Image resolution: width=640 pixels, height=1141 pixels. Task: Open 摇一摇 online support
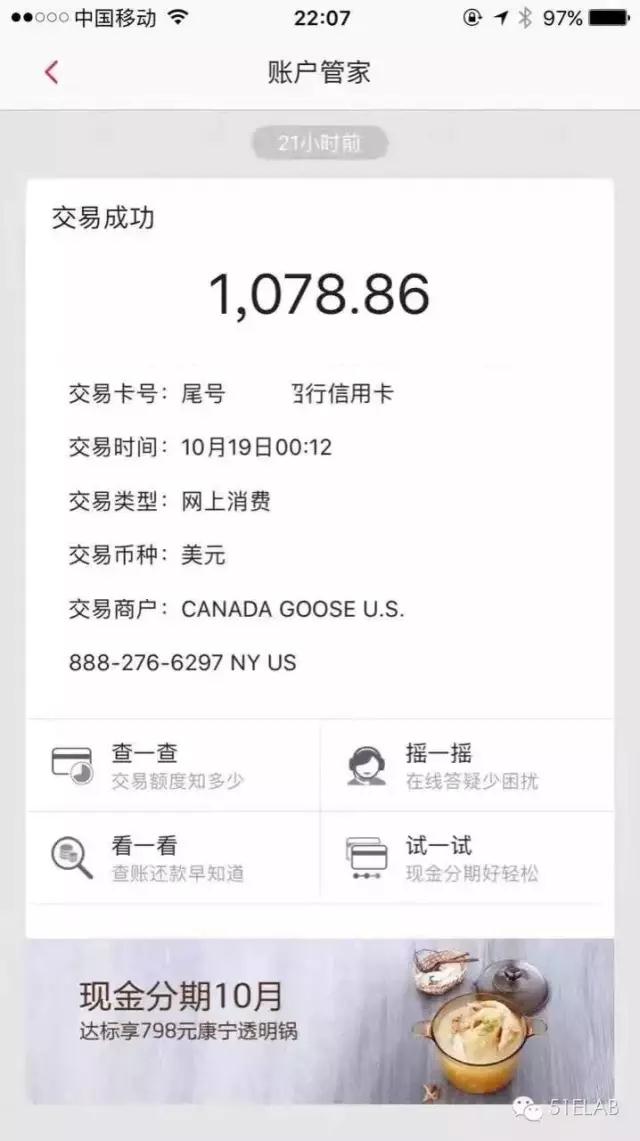(x=467, y=766)
